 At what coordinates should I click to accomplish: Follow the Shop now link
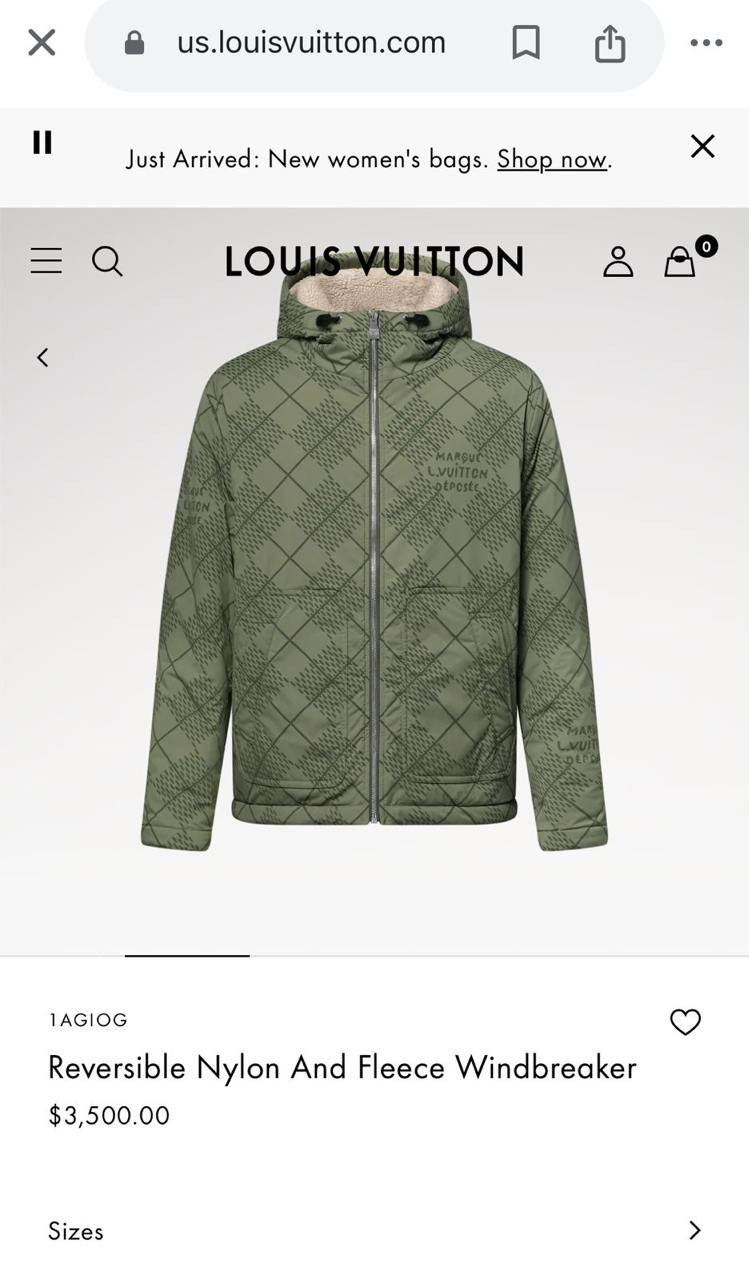tap(552, 159)
